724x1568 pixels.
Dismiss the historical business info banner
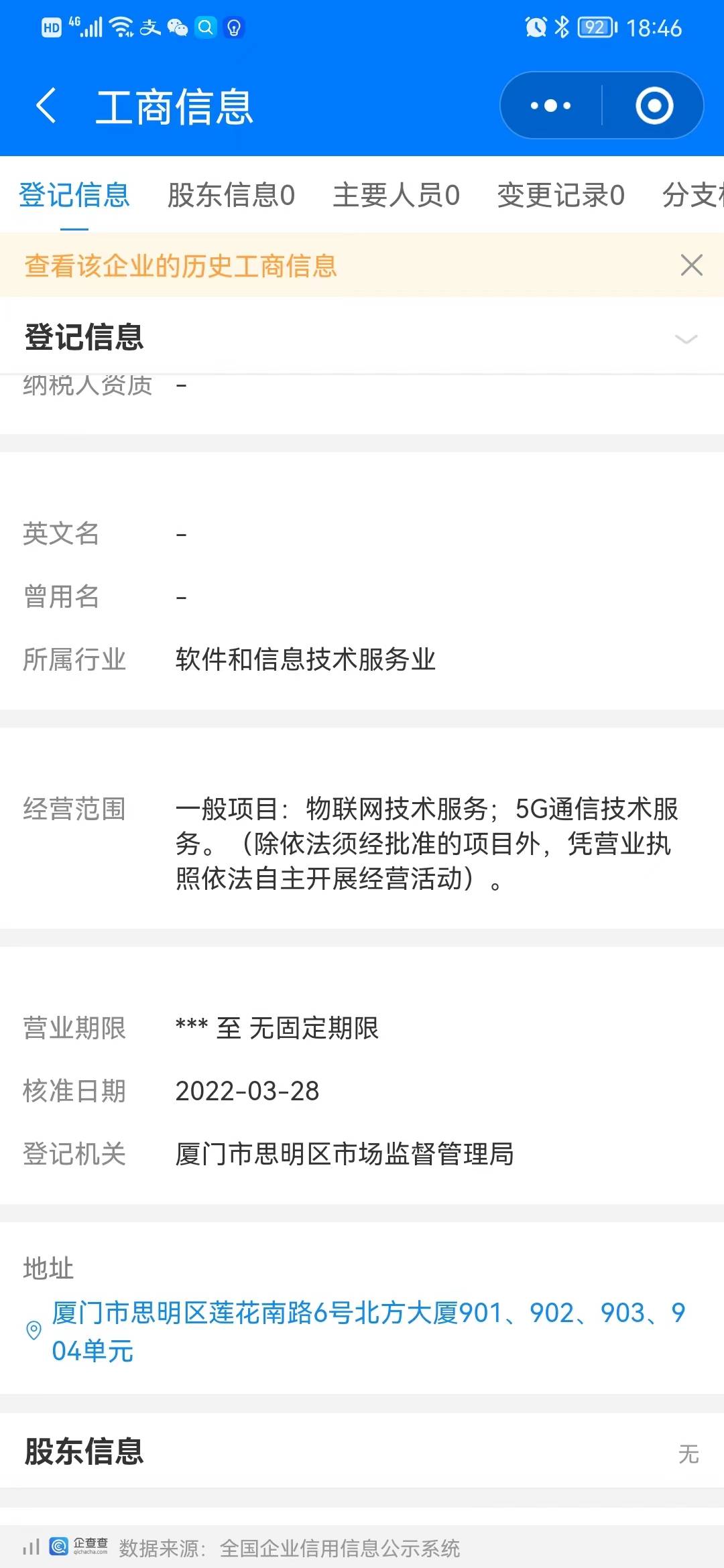691,265
